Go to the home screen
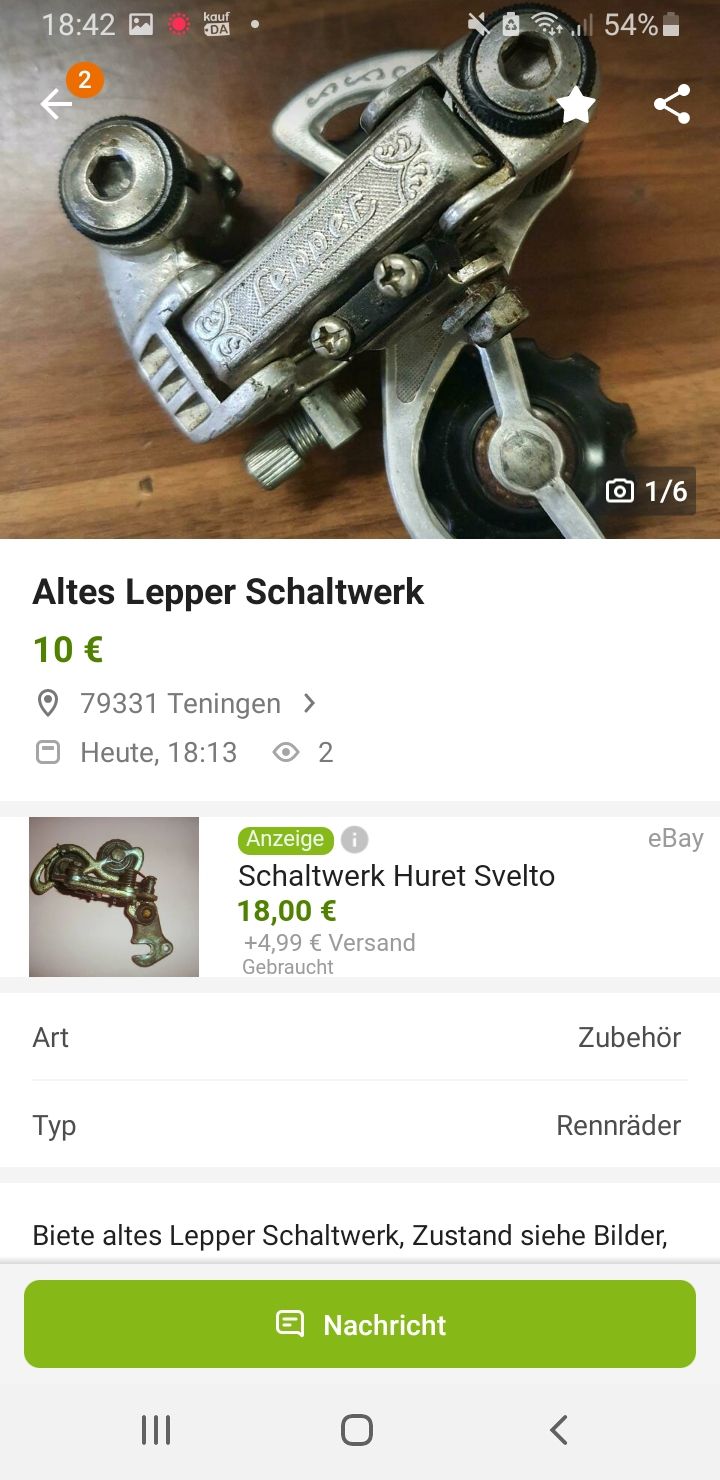 coord(357,1430)
